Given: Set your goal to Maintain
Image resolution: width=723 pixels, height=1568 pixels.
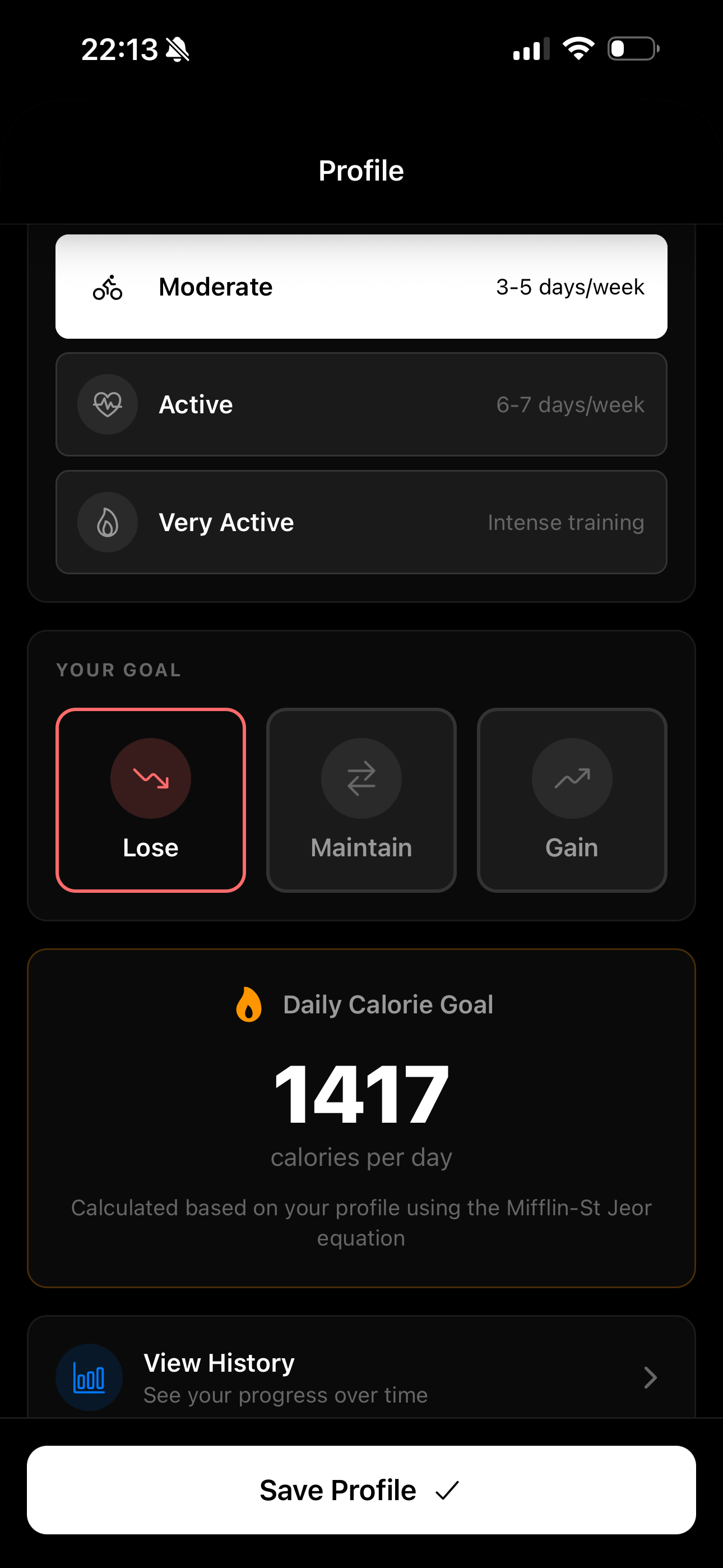Looking at the screenshot, I should coord(361,800).
